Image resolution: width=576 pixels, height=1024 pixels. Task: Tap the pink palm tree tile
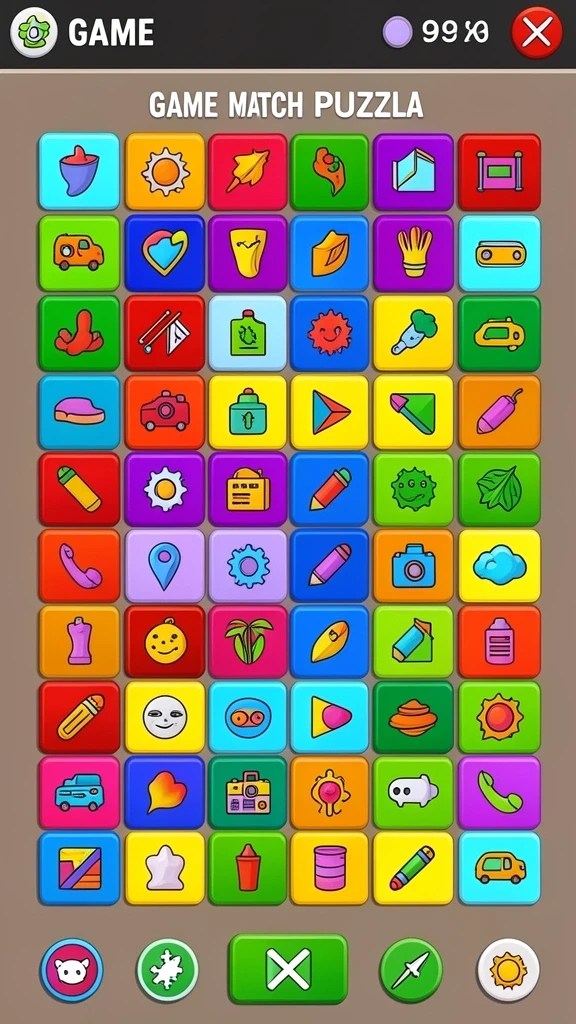pos(248,641)
